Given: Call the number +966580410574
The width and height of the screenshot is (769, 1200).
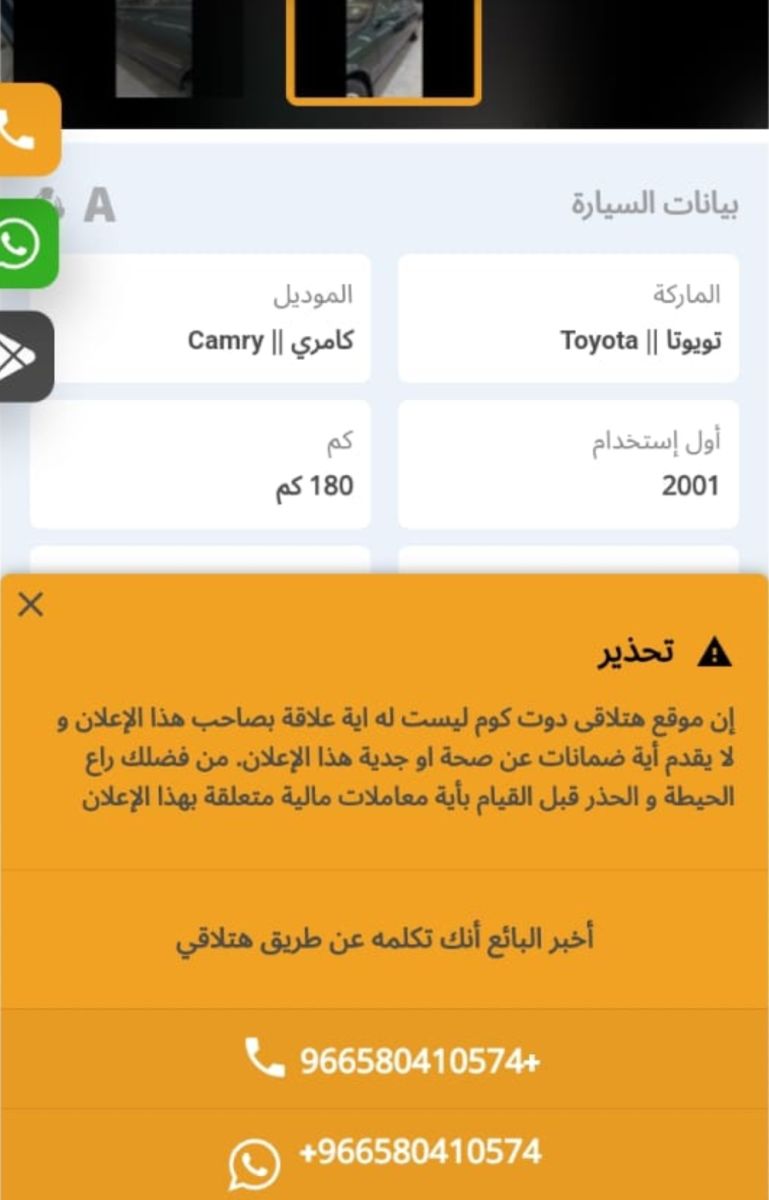Looking at the screenshot, I should (420, 1062).
